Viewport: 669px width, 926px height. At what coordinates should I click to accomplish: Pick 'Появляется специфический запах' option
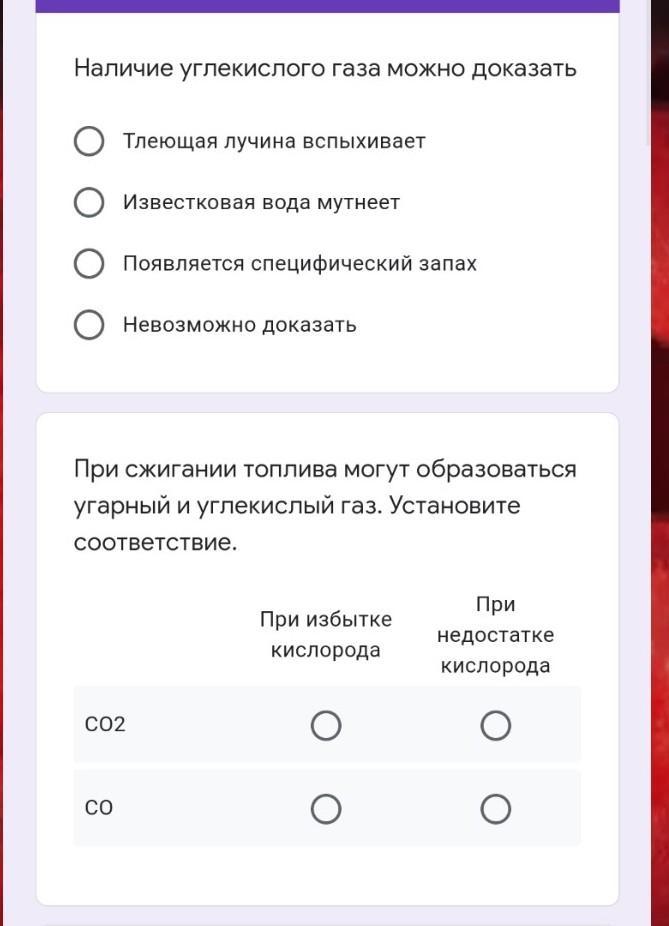(89, 263)
